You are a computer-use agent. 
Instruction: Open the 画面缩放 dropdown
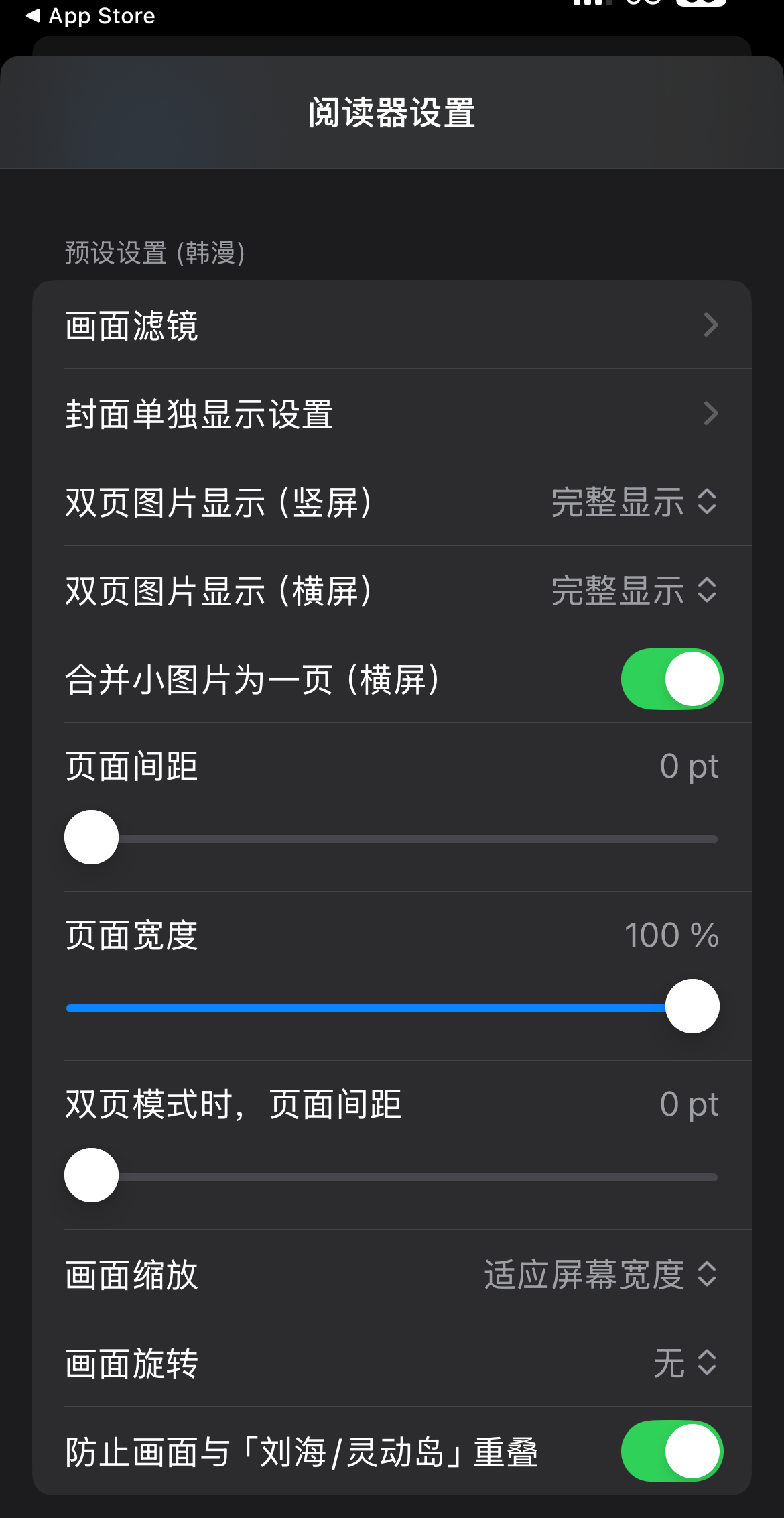click(600, 1274)
